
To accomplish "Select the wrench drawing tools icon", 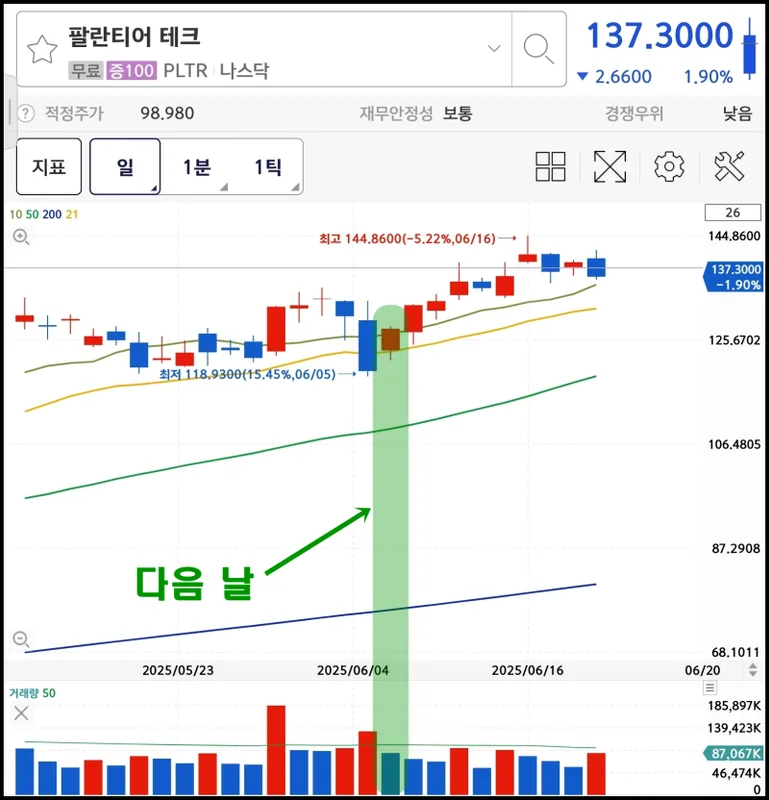I will tap(727, 167).
